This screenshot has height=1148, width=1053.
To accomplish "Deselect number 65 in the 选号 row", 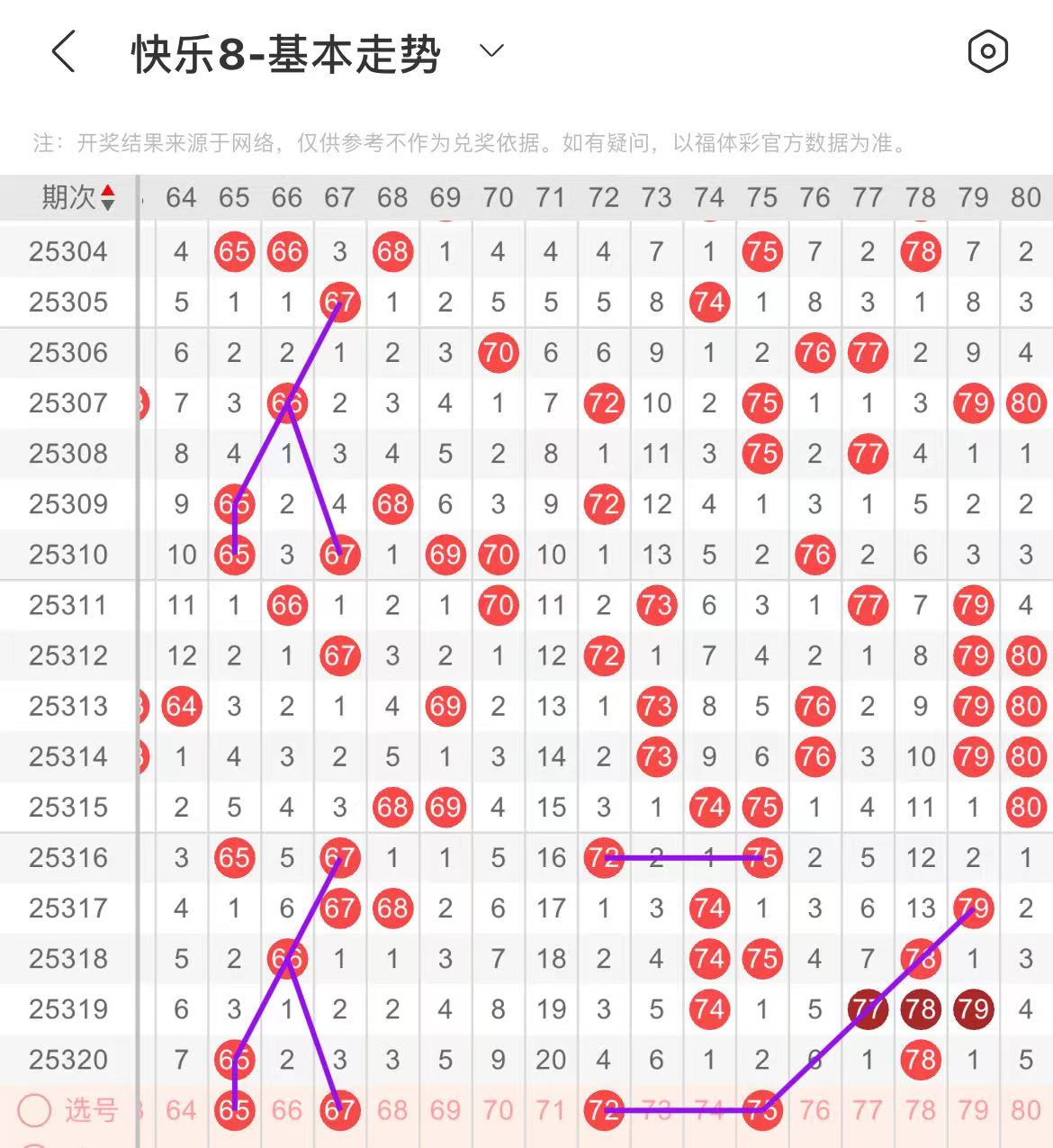I will click(234, 1110).
